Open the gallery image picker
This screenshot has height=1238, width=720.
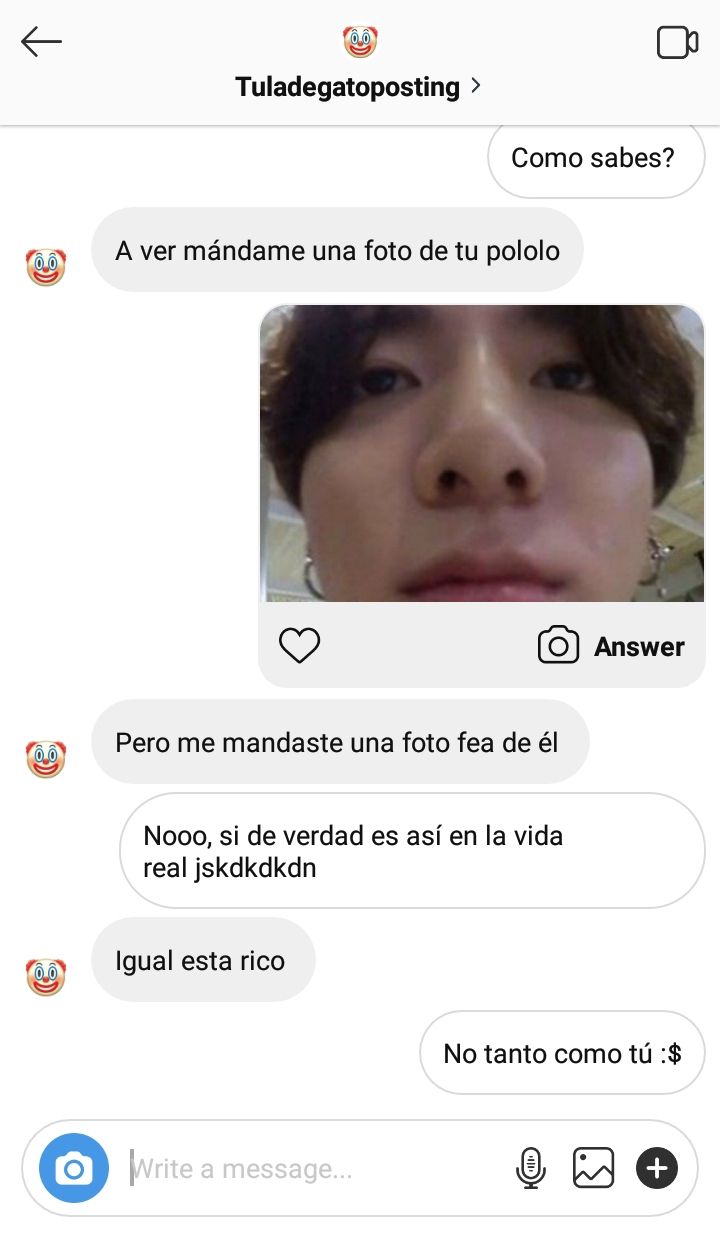593,1168
